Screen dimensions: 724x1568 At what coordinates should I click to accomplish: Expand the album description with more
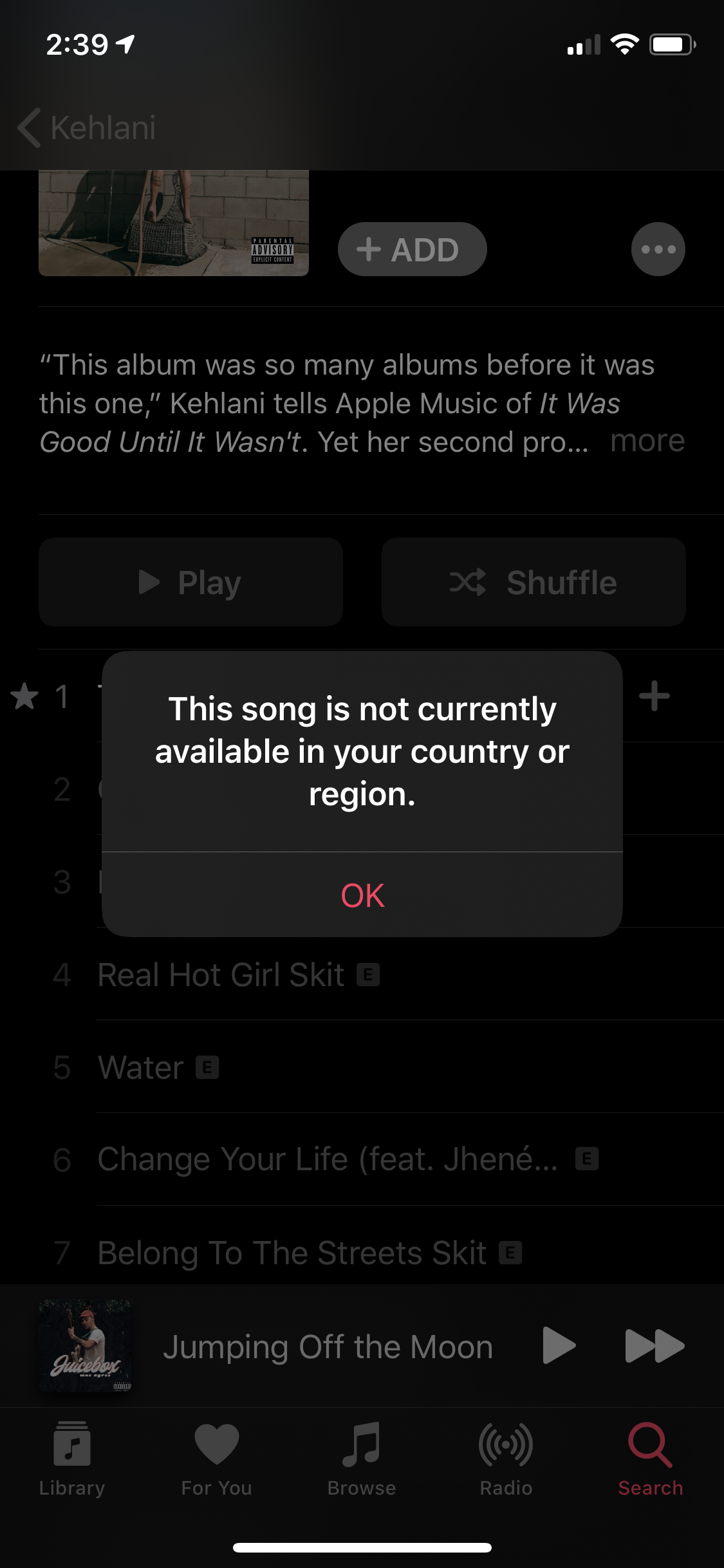pyautogui.click(x=647, y=442)
